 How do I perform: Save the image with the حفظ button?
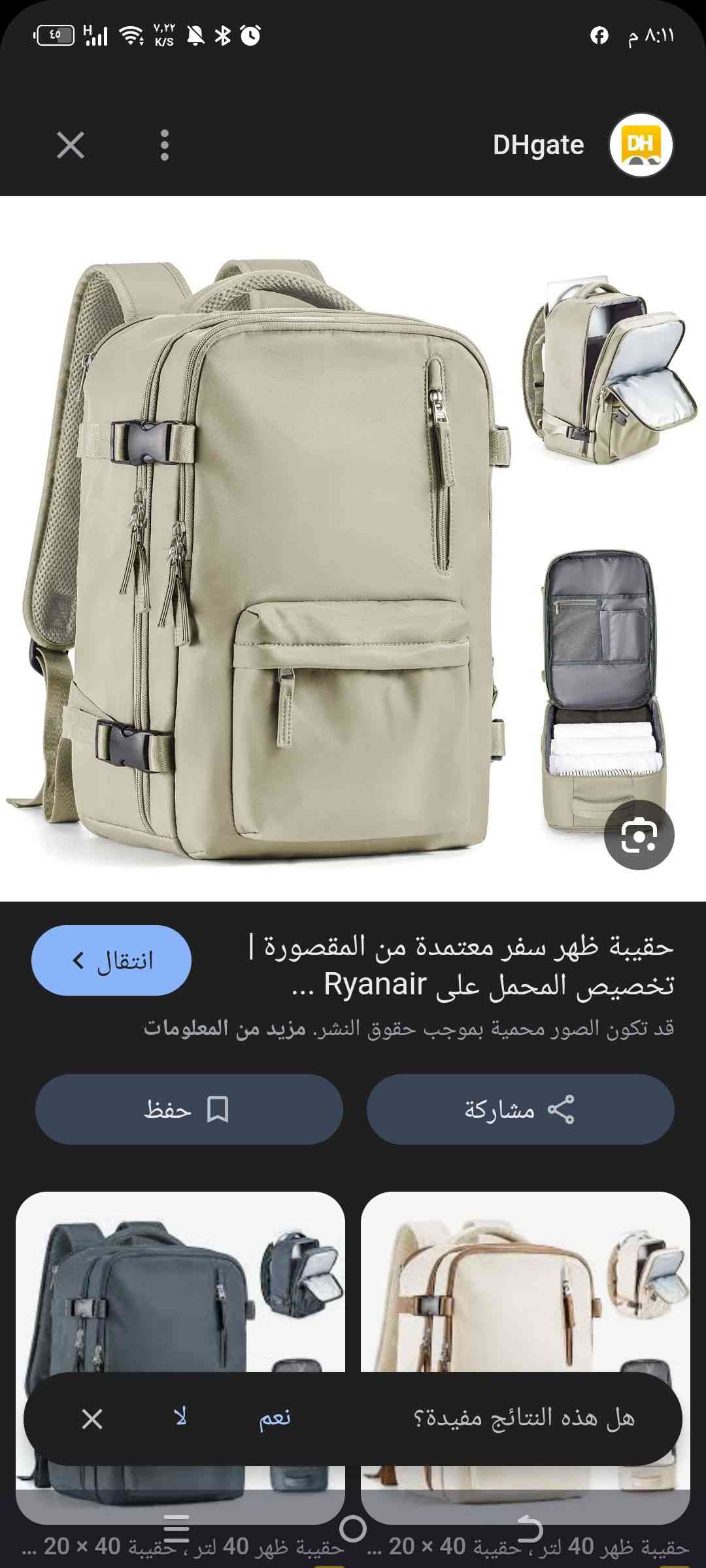coord(188,1109)
